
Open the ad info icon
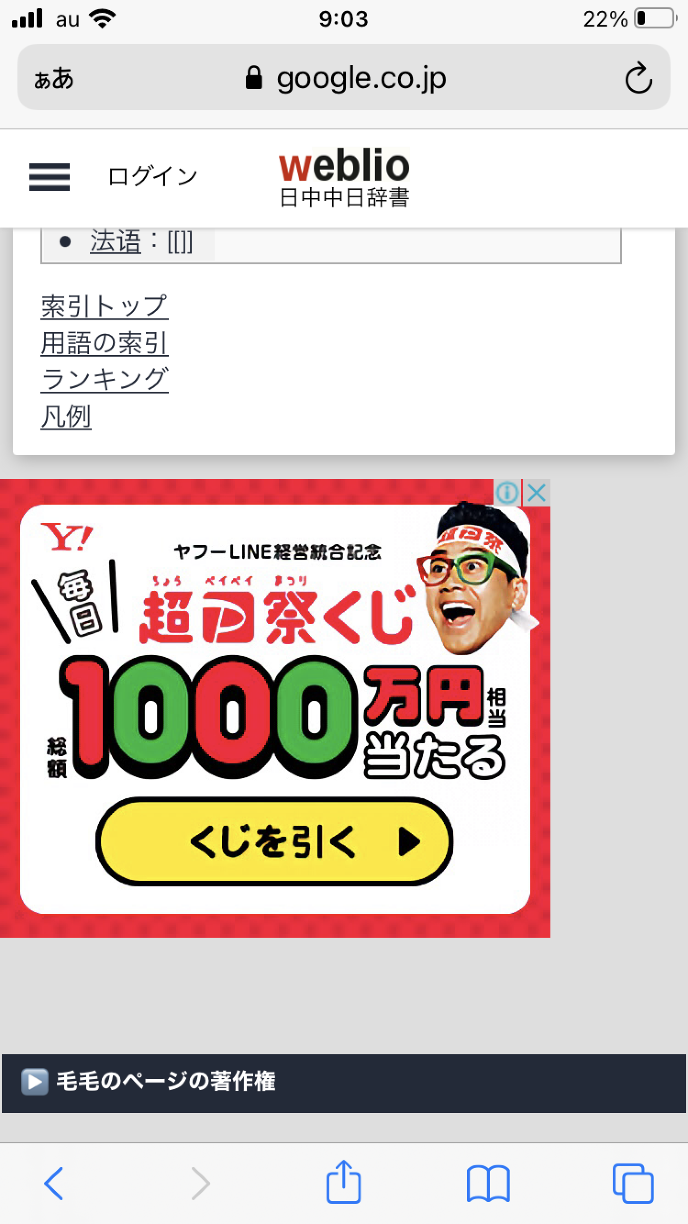click(x=508, y=493)
